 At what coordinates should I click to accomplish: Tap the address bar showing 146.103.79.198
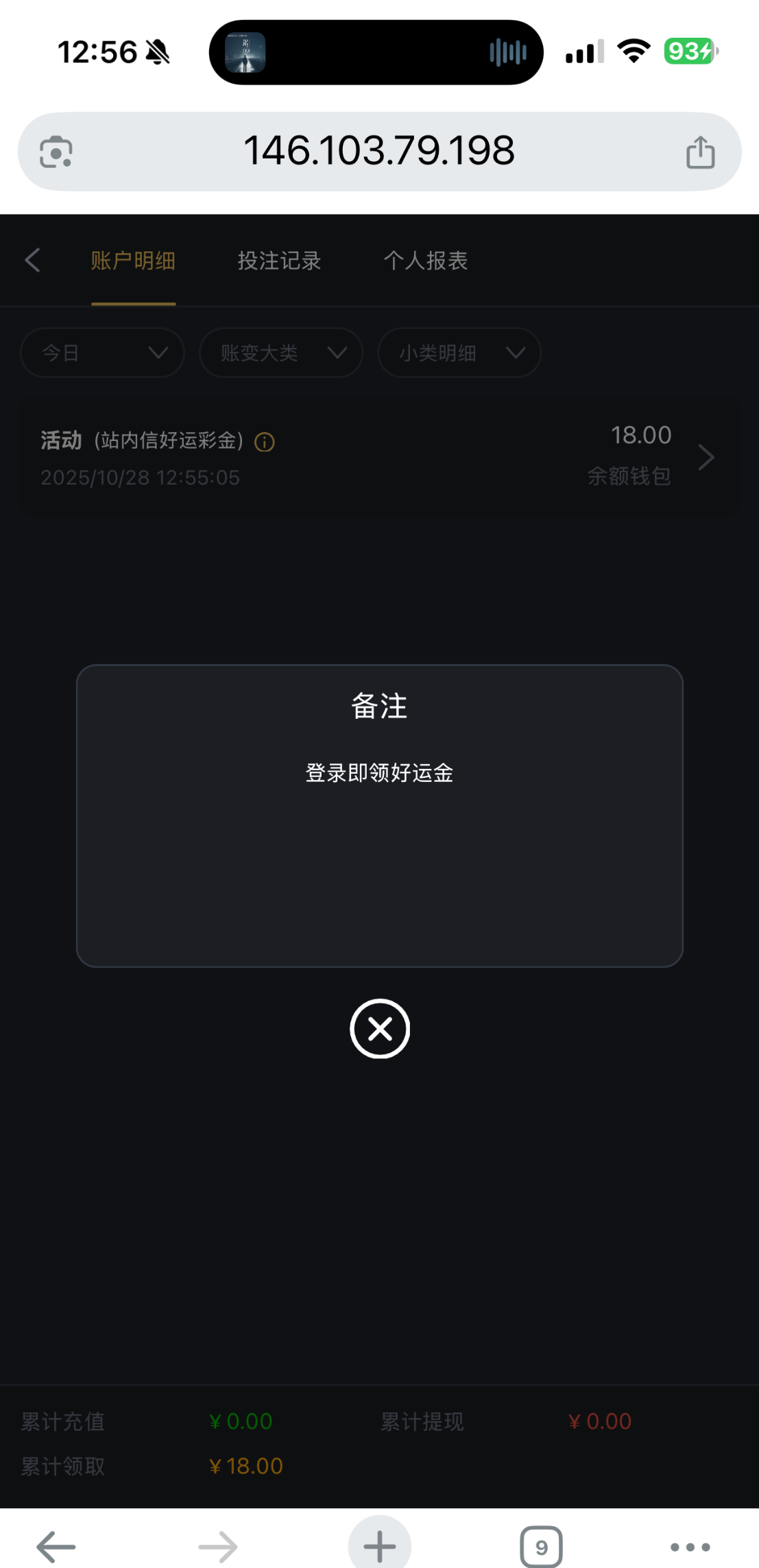tap(379, 151)
